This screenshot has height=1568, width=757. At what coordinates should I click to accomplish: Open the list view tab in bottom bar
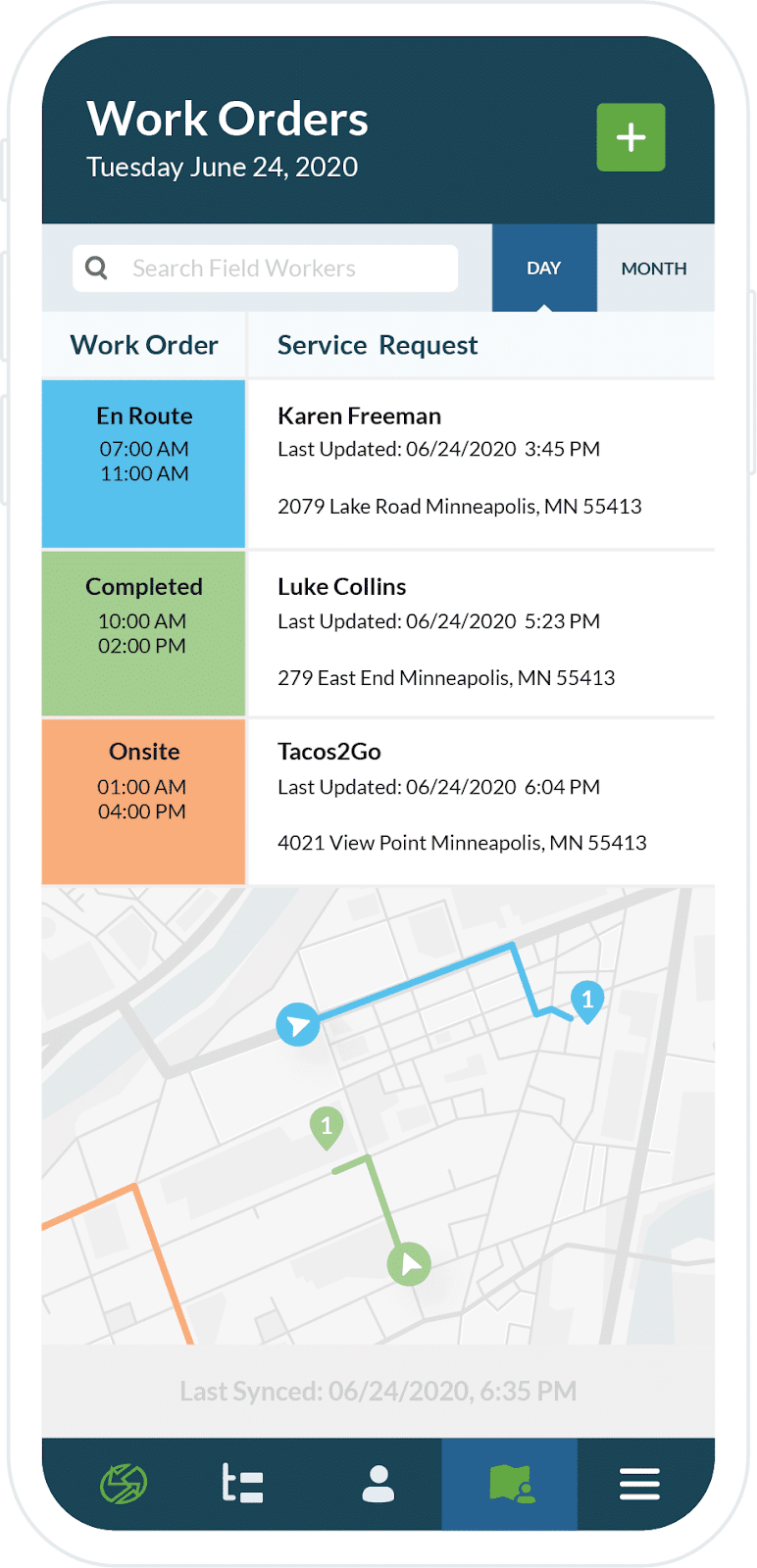(242, 1484)
